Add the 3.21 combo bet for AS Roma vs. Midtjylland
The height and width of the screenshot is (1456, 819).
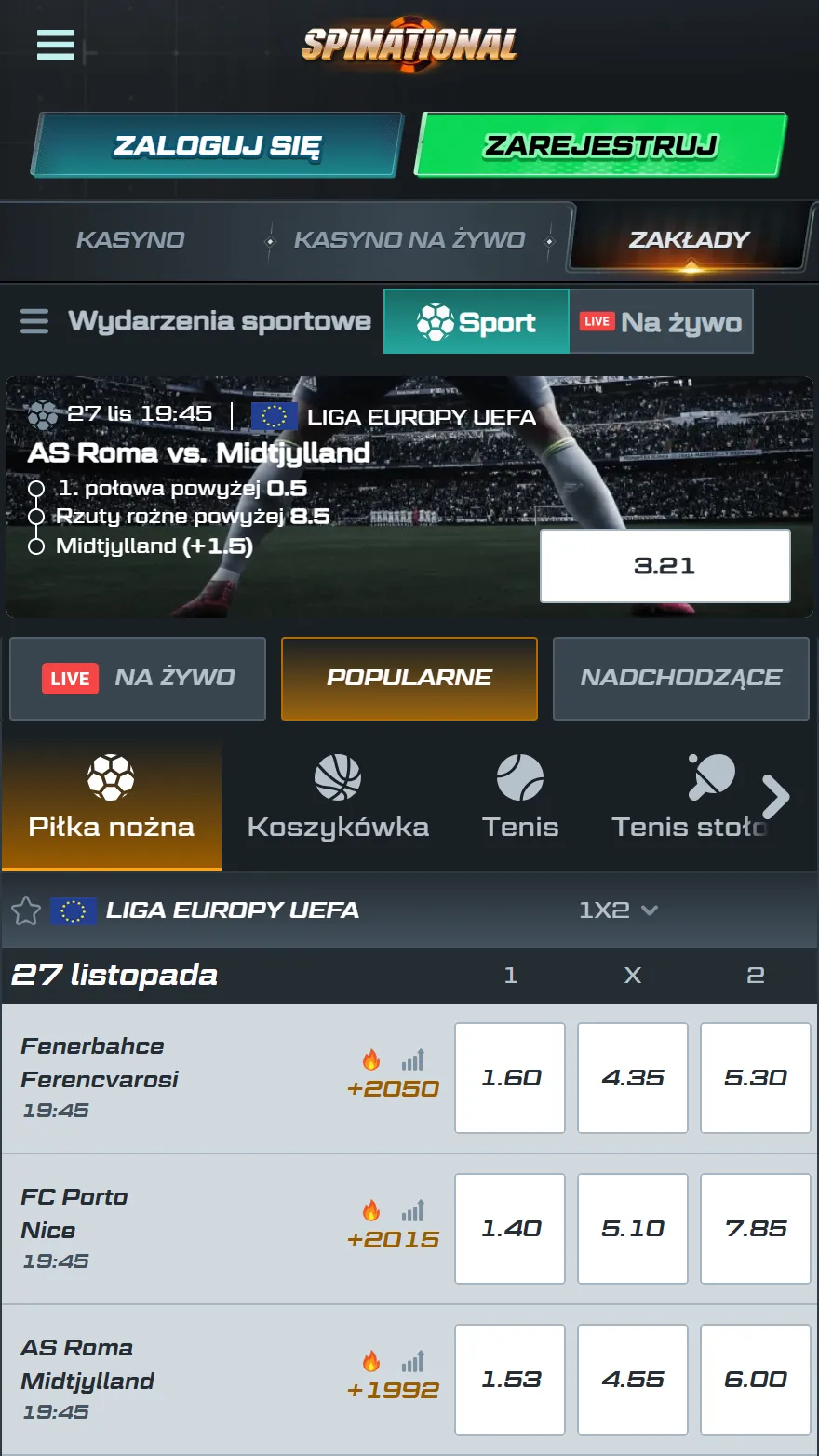665,566
